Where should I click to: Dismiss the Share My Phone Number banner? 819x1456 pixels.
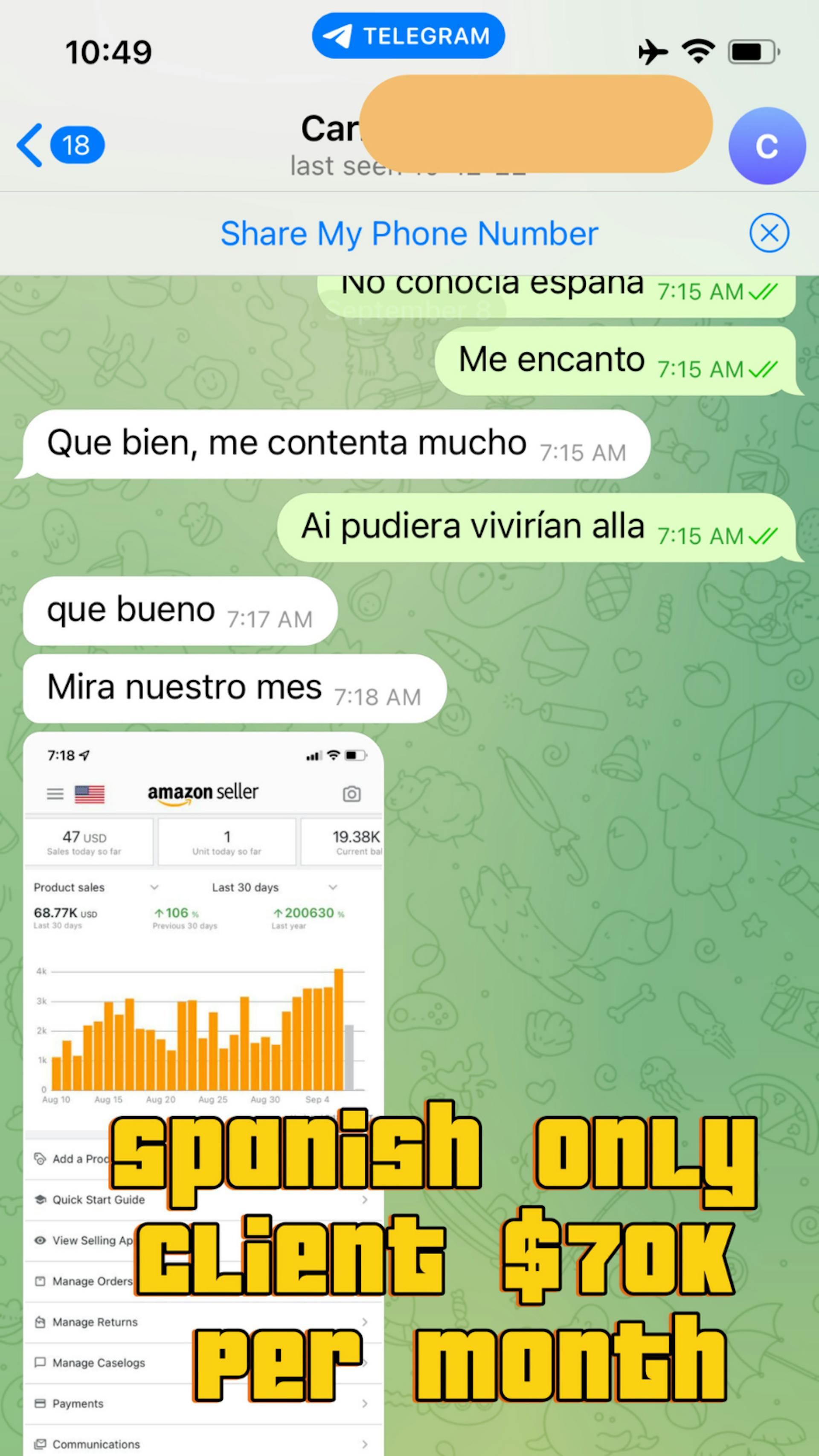[x=769, y=233]
